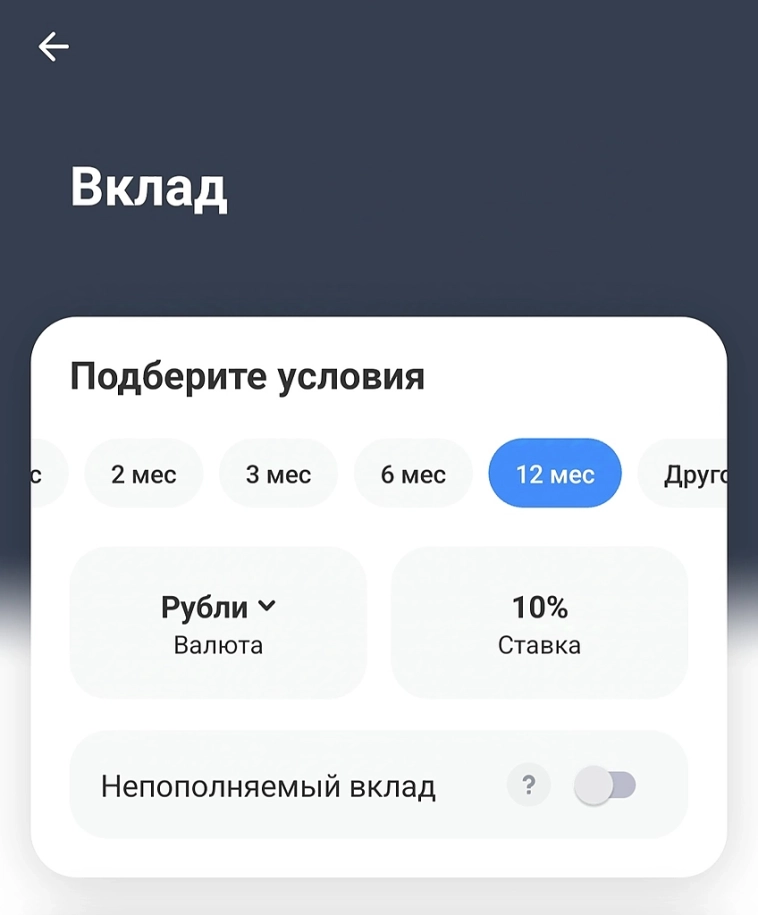This screenshot has height=915, width=758.
Task: Choose the 3 мес deposit term
Action: pyautogui.click(x=278, y=474)
